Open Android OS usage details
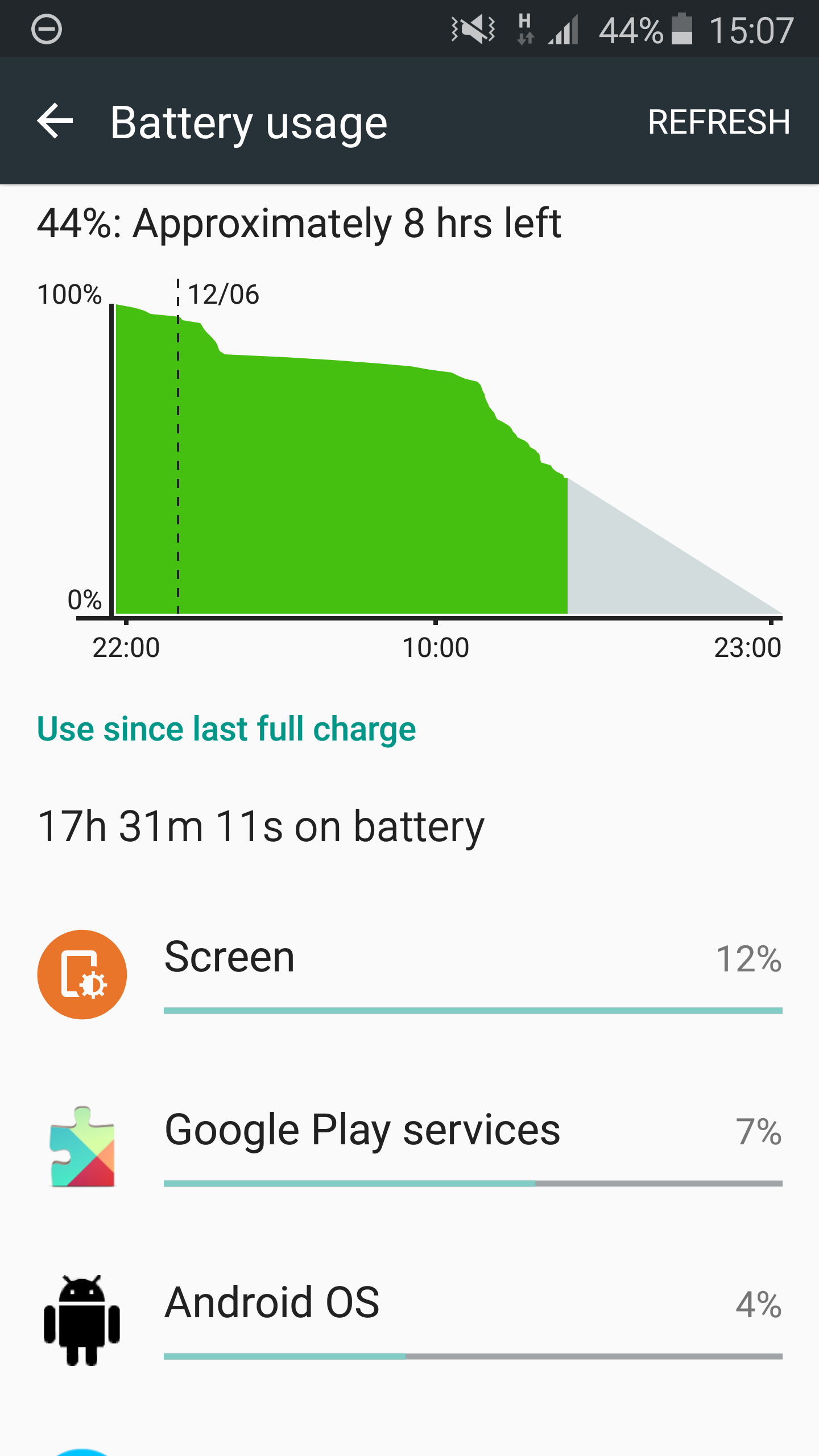Viewport: 819px width, 1456px height. [x=409, y=1320]
